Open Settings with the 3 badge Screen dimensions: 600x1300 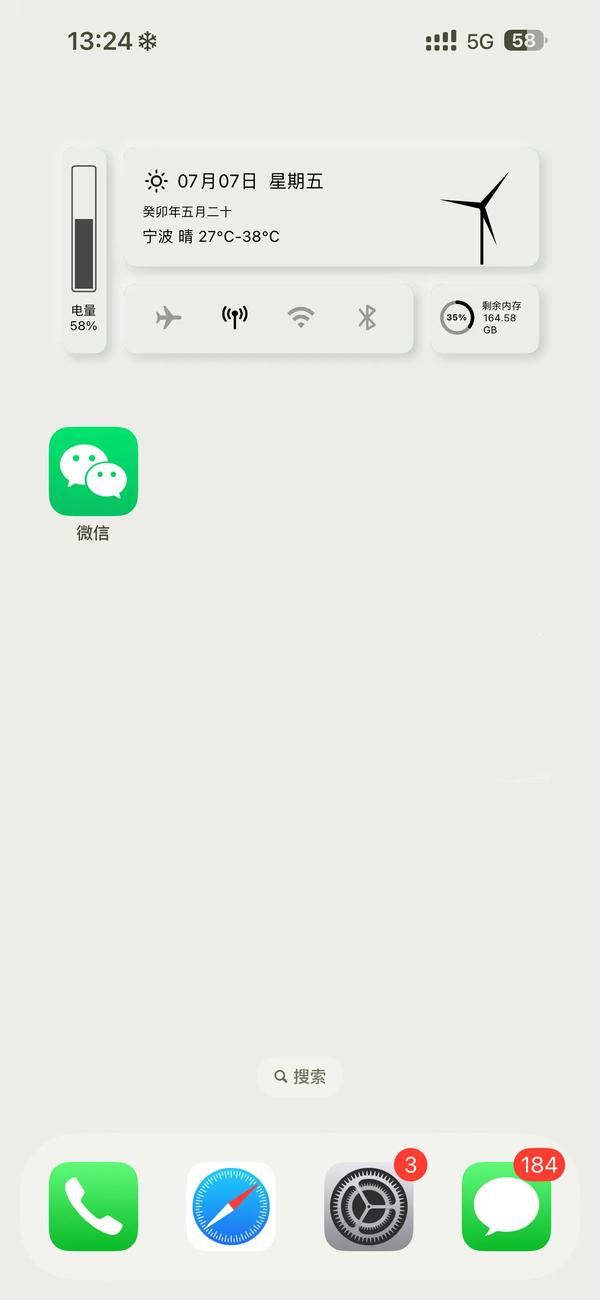coord(368,1206)
